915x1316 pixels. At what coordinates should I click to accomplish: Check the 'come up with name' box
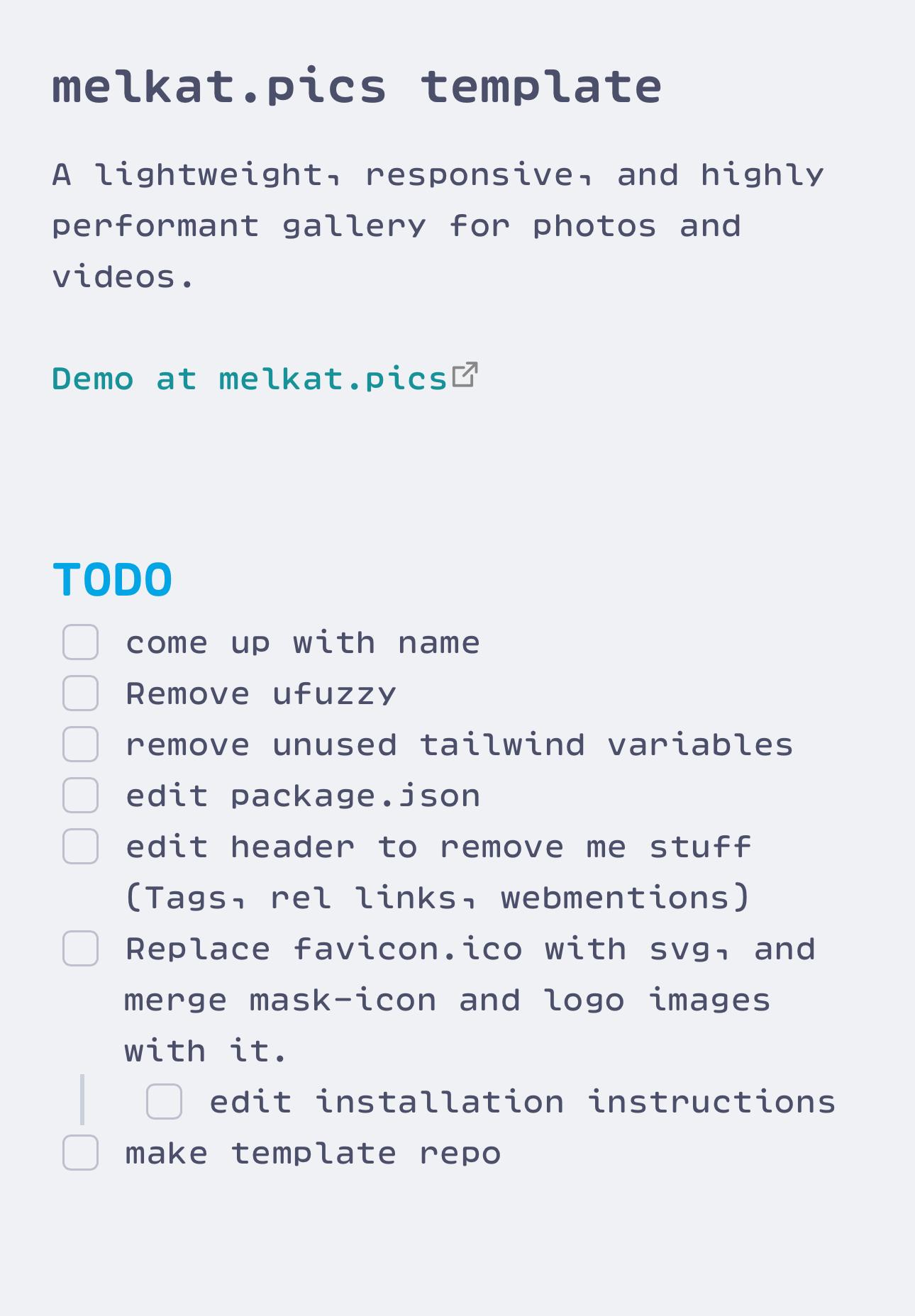pyautogui.click(x=80, y=642)
